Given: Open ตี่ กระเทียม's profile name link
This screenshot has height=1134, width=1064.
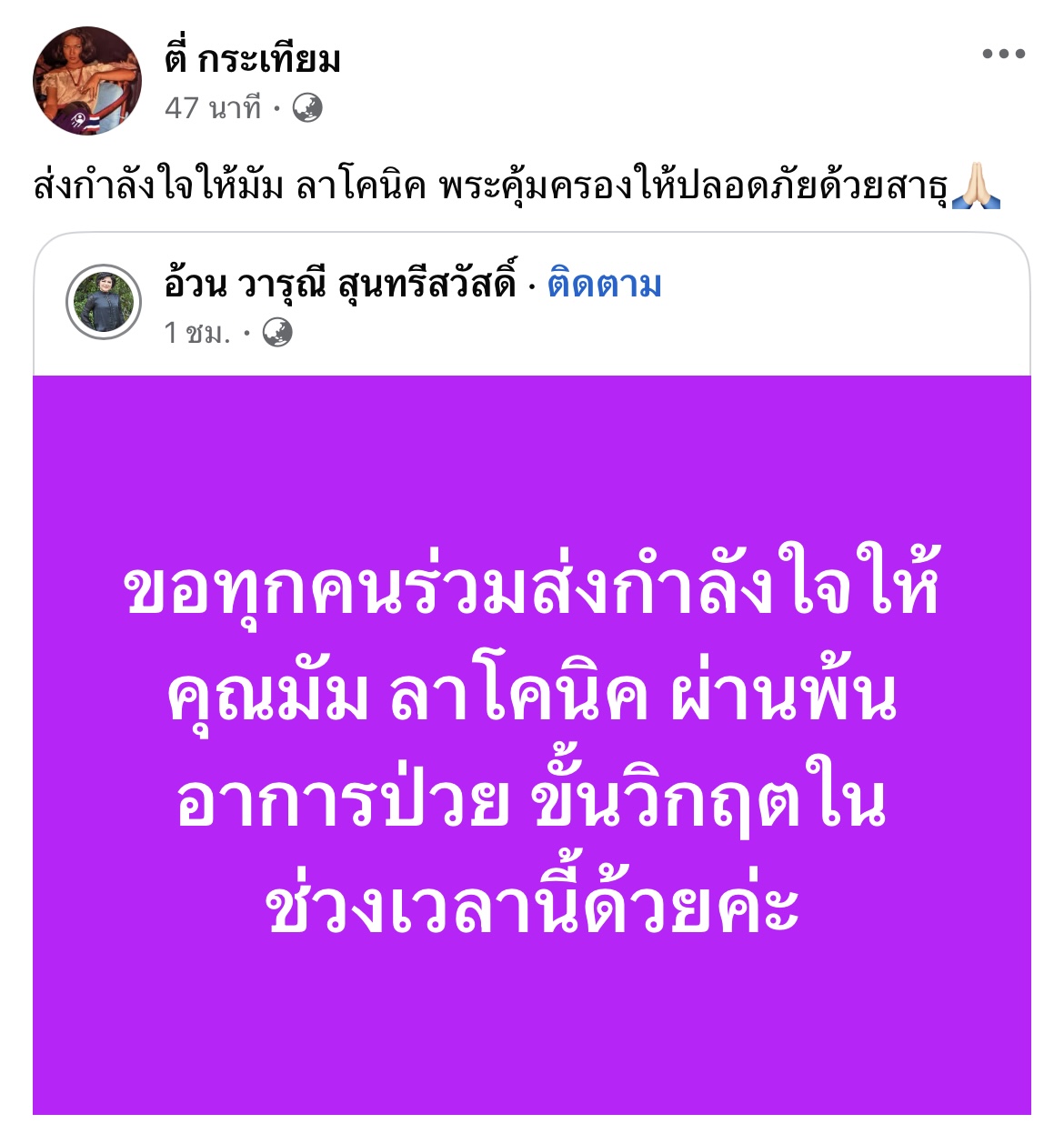Looking at the screenshot, I should pos(252,60).
